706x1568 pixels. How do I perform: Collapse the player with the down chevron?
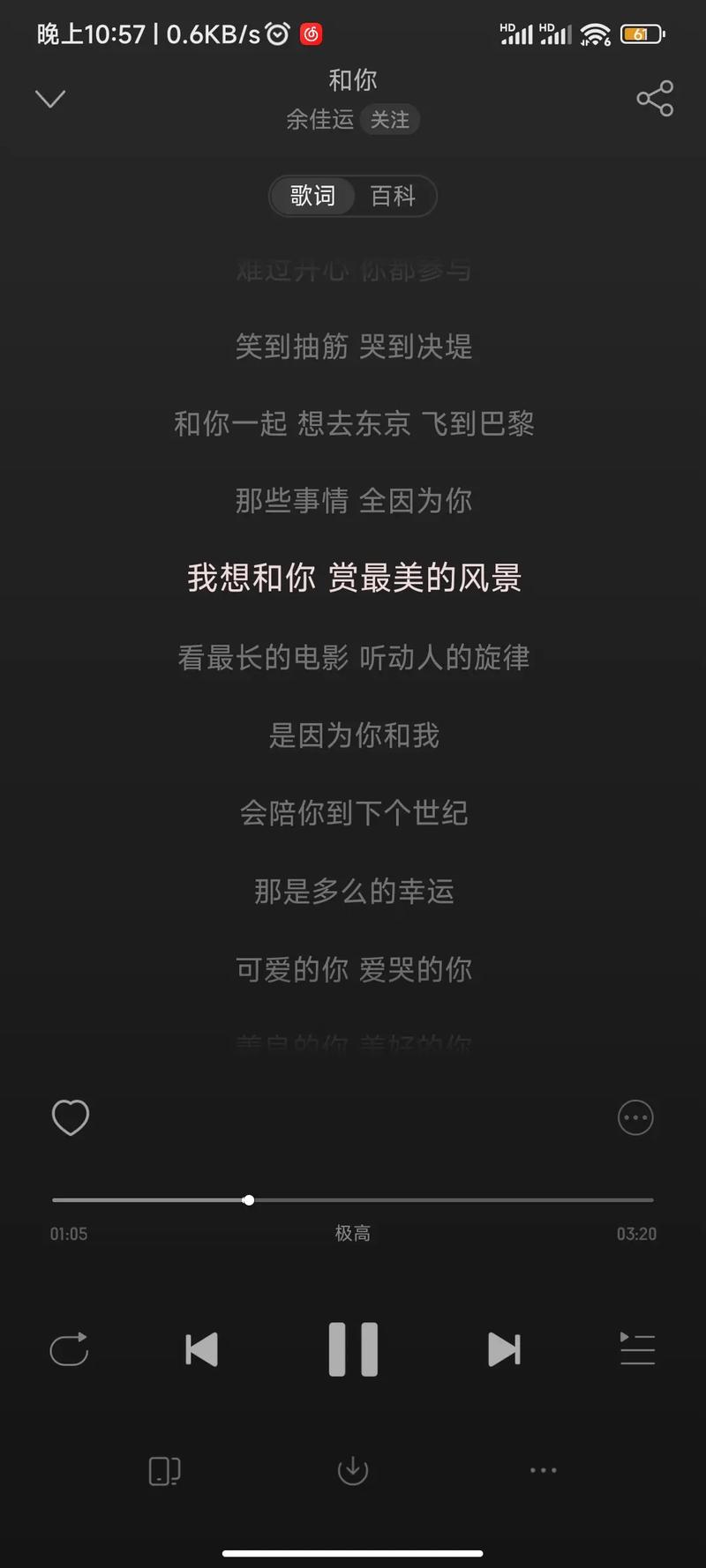(x=50, y=98)
